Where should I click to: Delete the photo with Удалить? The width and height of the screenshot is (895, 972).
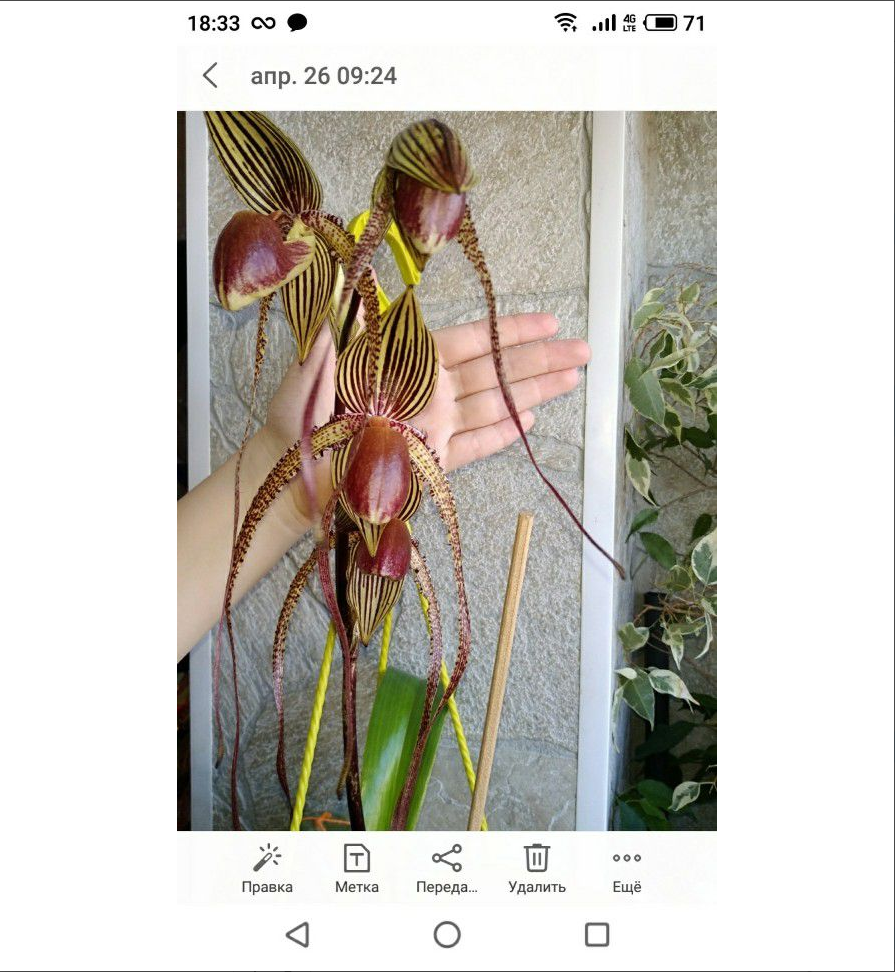coord(537,868)
